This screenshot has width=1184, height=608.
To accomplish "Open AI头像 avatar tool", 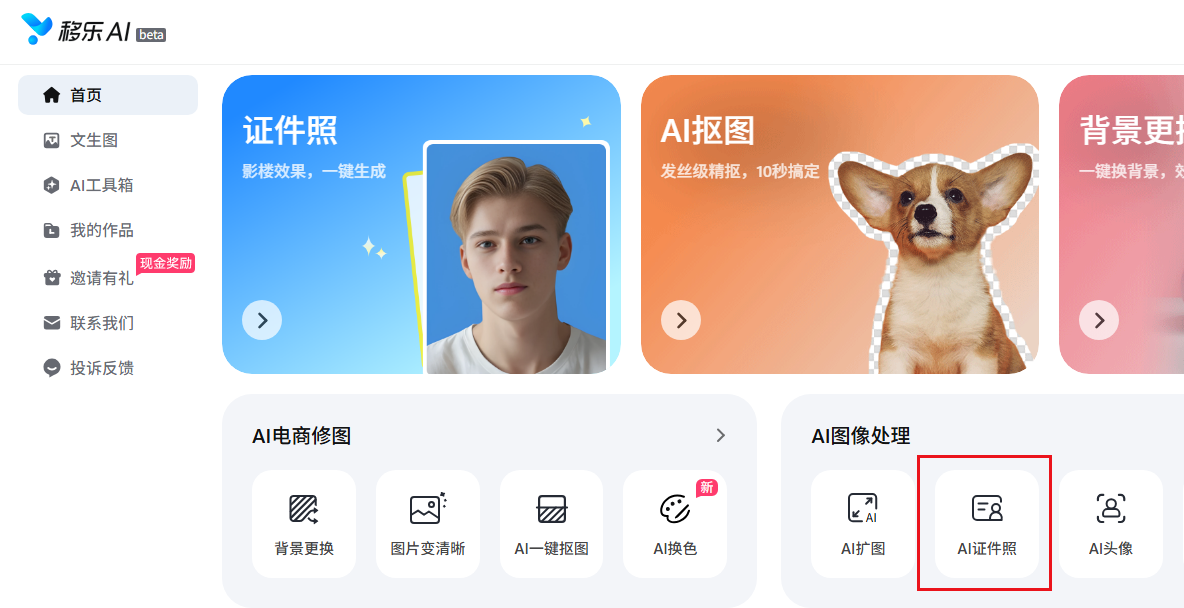I will 1110,524.
